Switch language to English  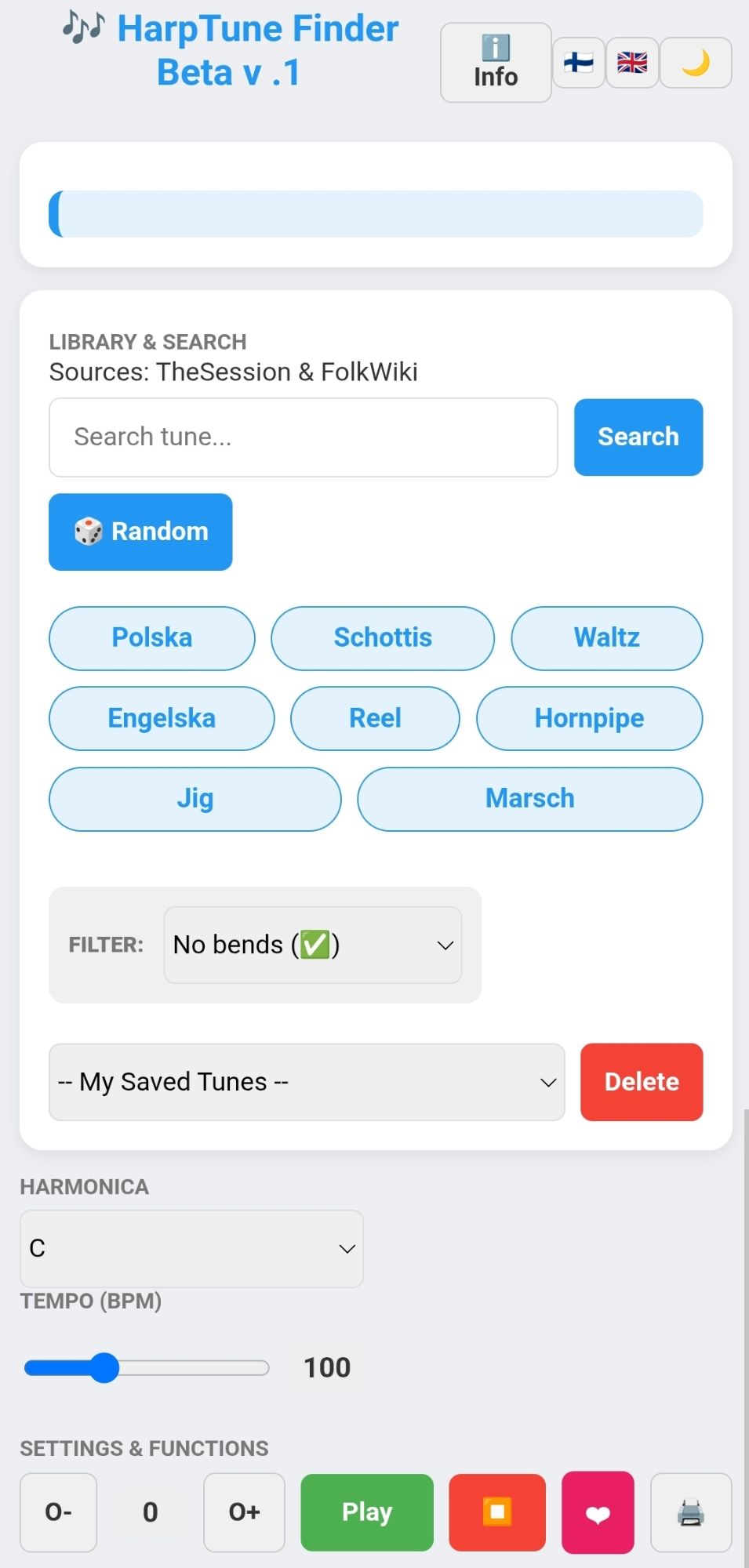pos(632,63)
